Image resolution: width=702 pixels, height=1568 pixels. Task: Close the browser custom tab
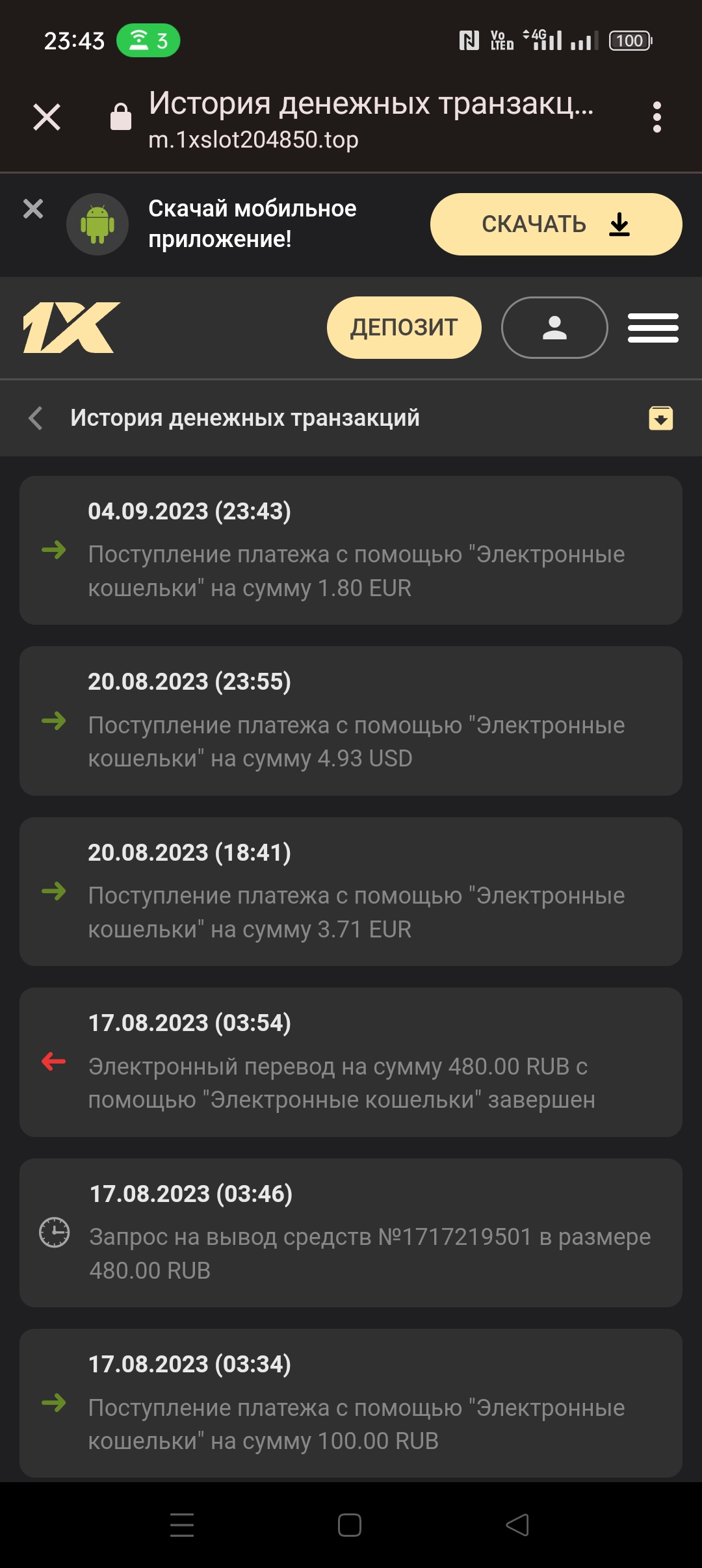[47, 118]
